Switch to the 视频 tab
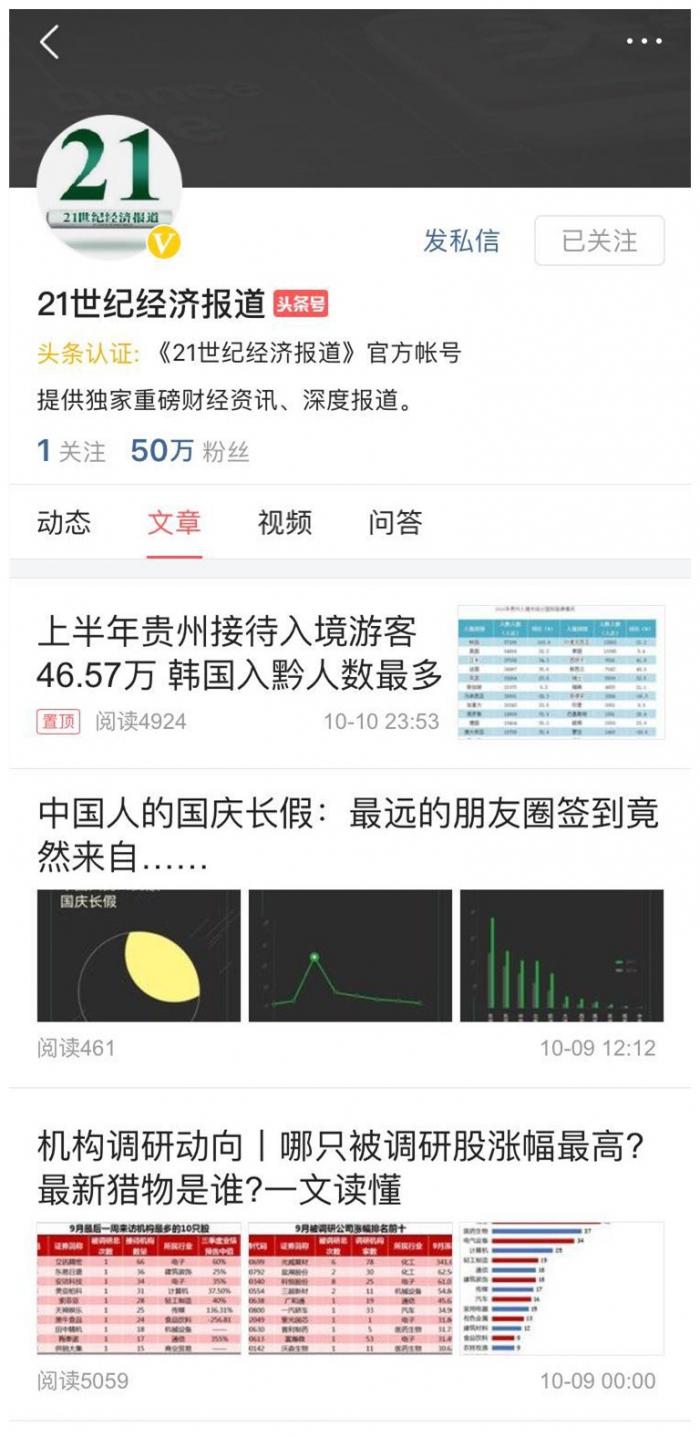 [285, 522]
